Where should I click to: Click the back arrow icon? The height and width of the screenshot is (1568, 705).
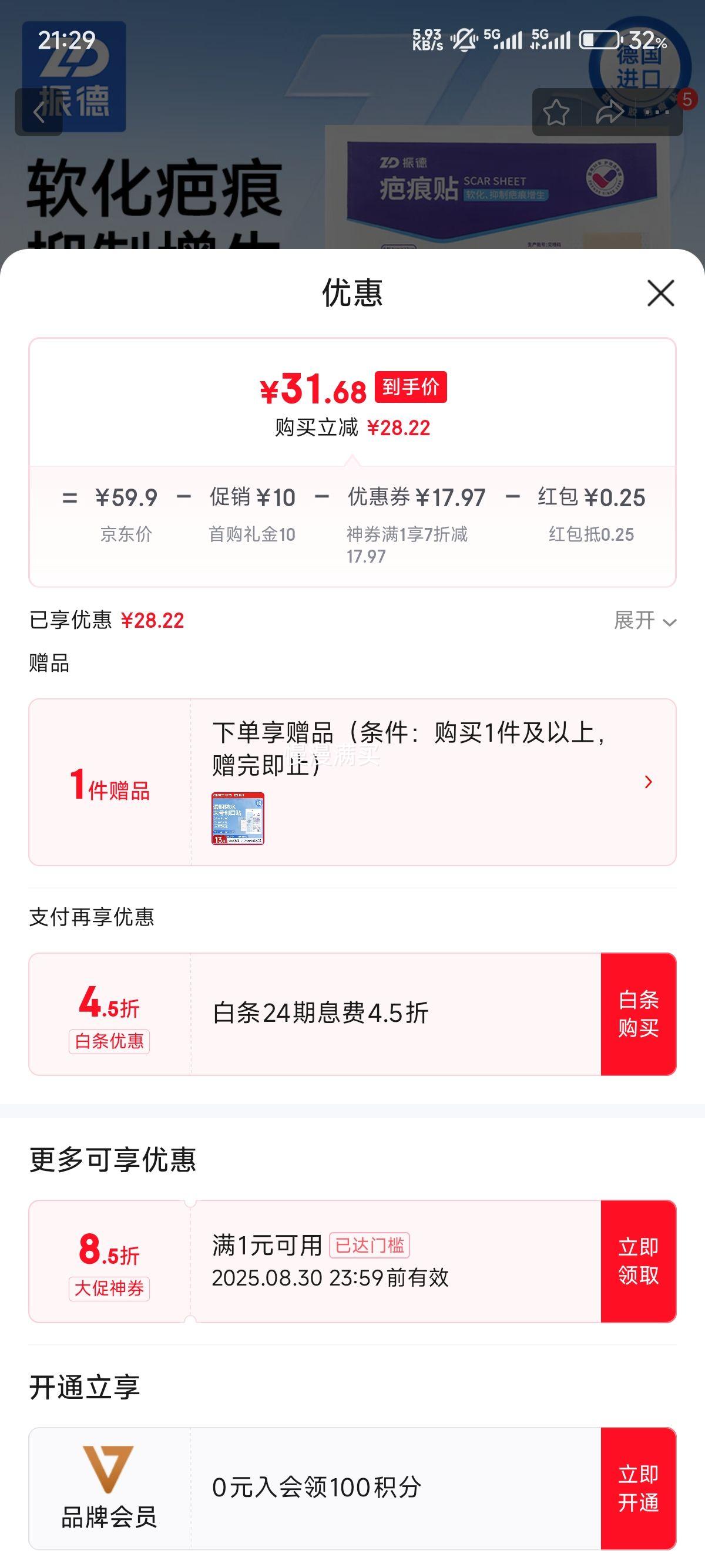click(41, 113)
